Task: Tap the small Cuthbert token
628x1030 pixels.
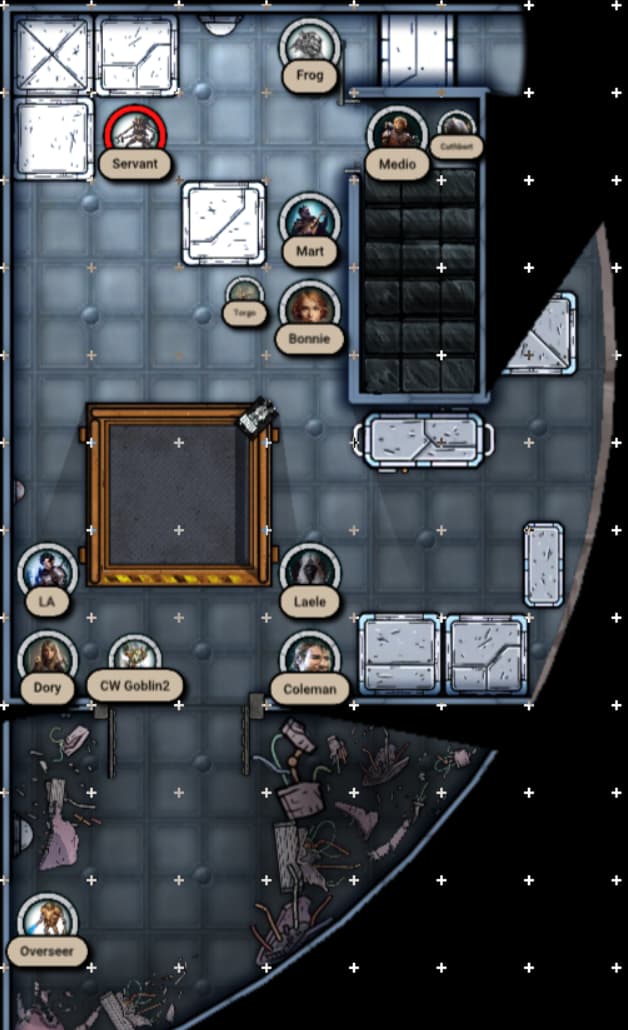Action: (x=457, y=127)
